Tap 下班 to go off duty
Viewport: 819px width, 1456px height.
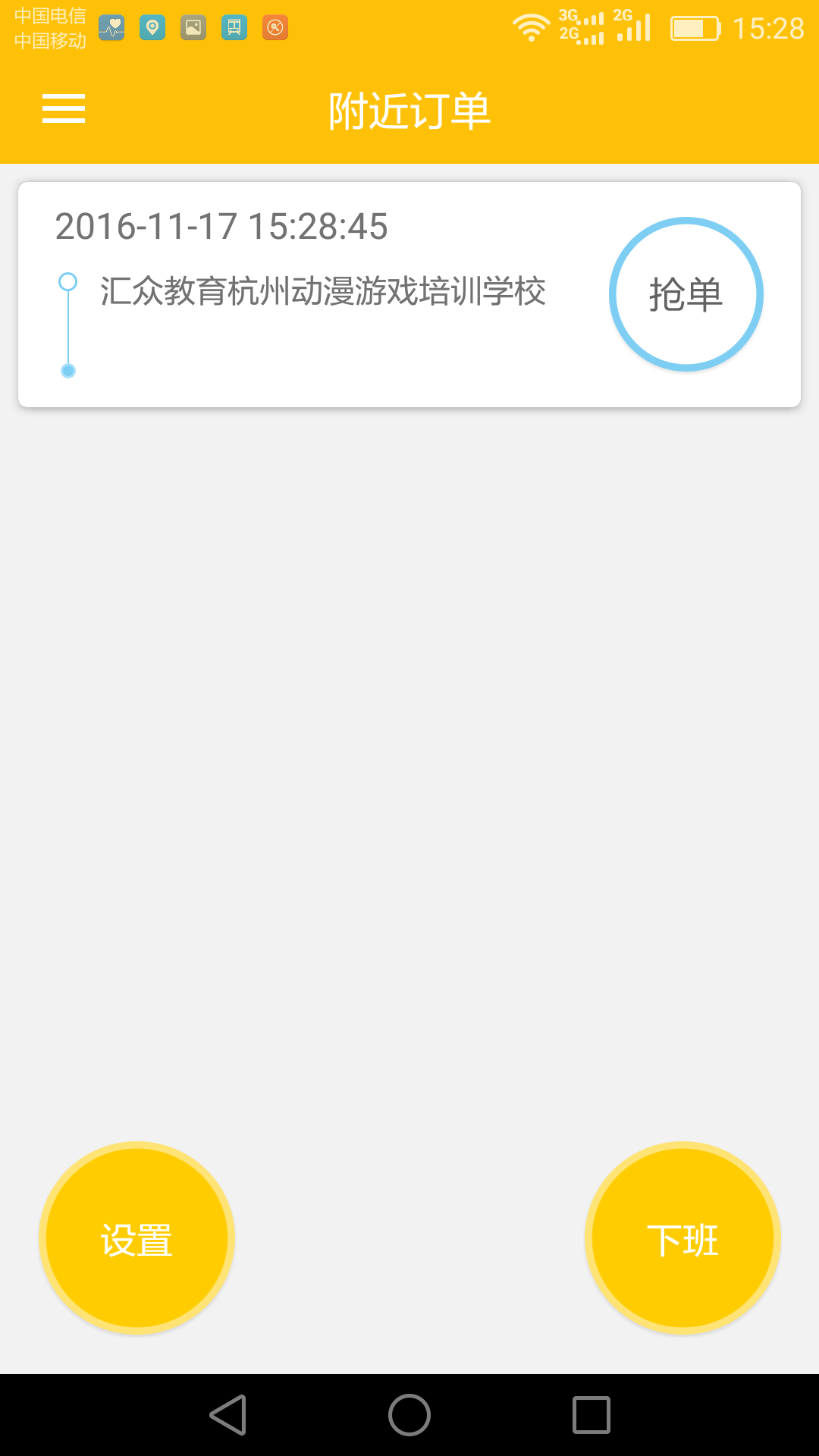[682, 1238]
